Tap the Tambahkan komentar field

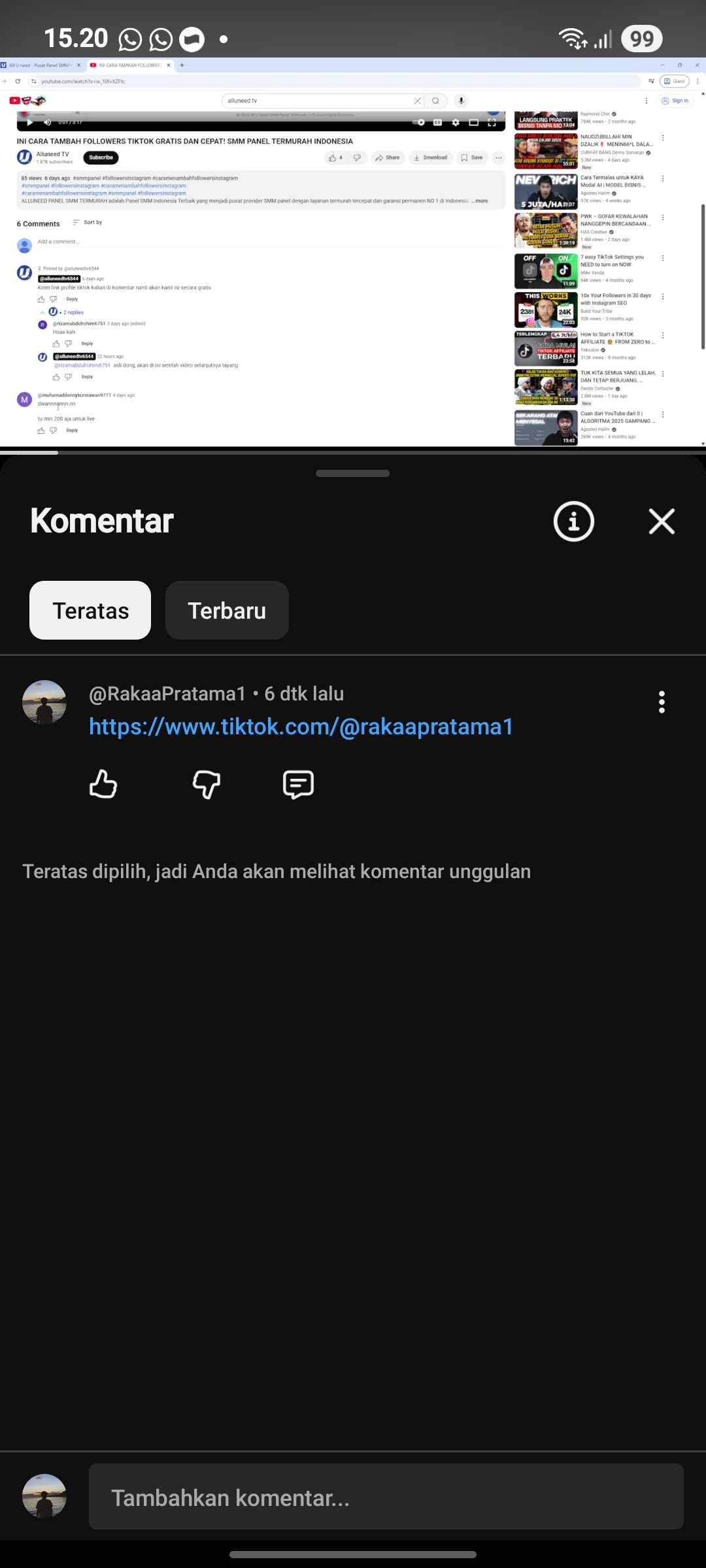click(x=386, y=1497)
